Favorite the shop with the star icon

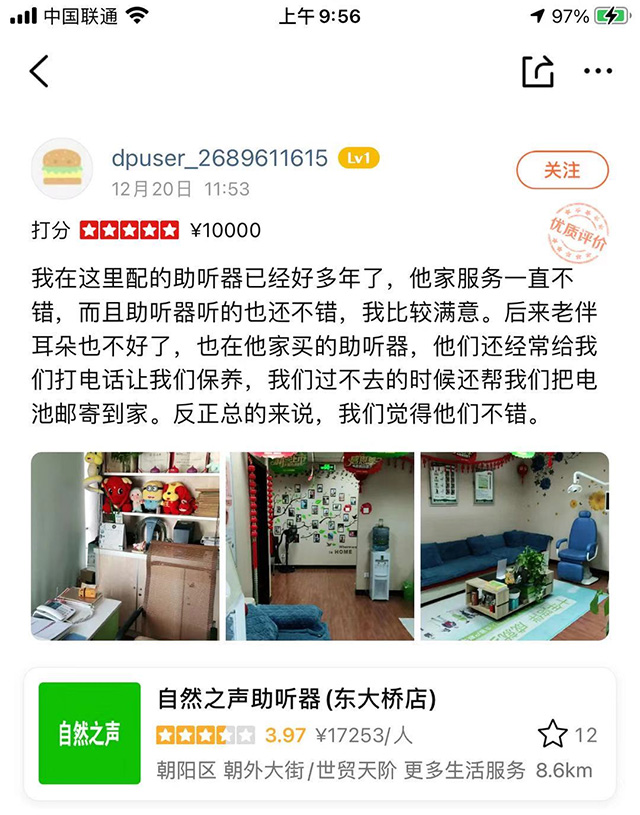click(553, 735)
